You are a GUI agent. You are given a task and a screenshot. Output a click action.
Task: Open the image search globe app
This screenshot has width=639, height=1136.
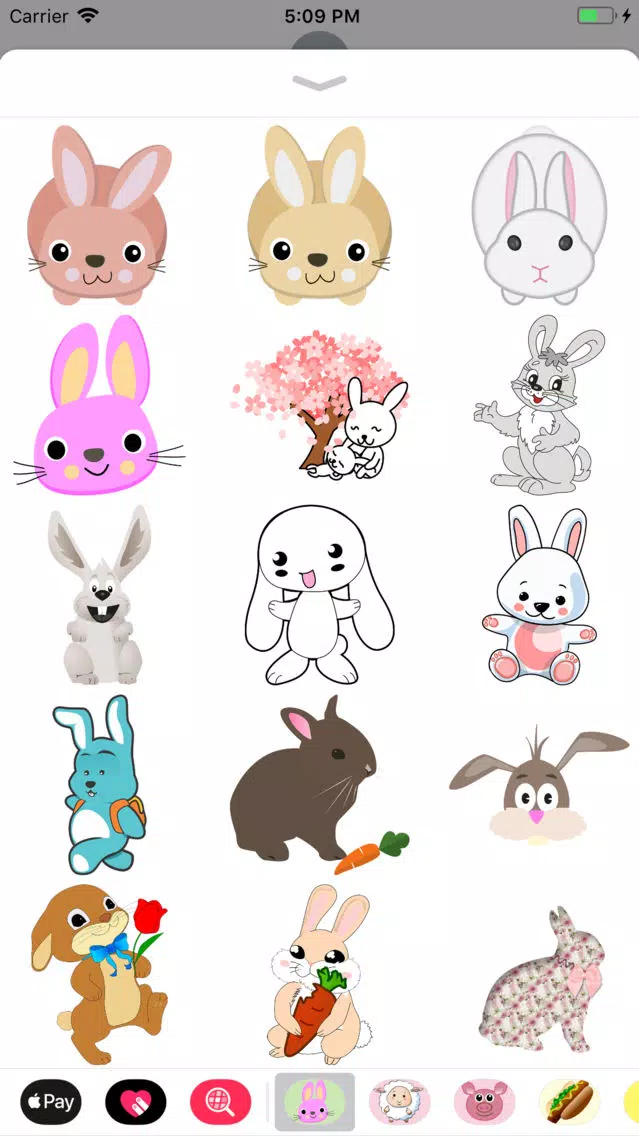pos(220,1102)
